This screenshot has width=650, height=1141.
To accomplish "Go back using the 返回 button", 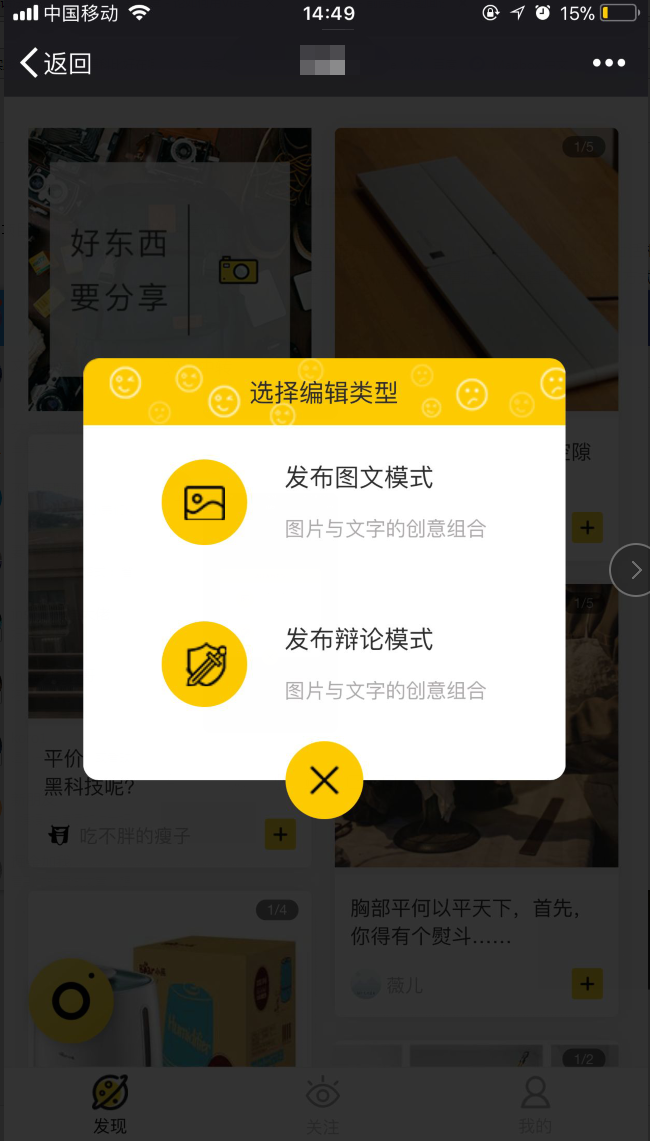I will 56,64.
